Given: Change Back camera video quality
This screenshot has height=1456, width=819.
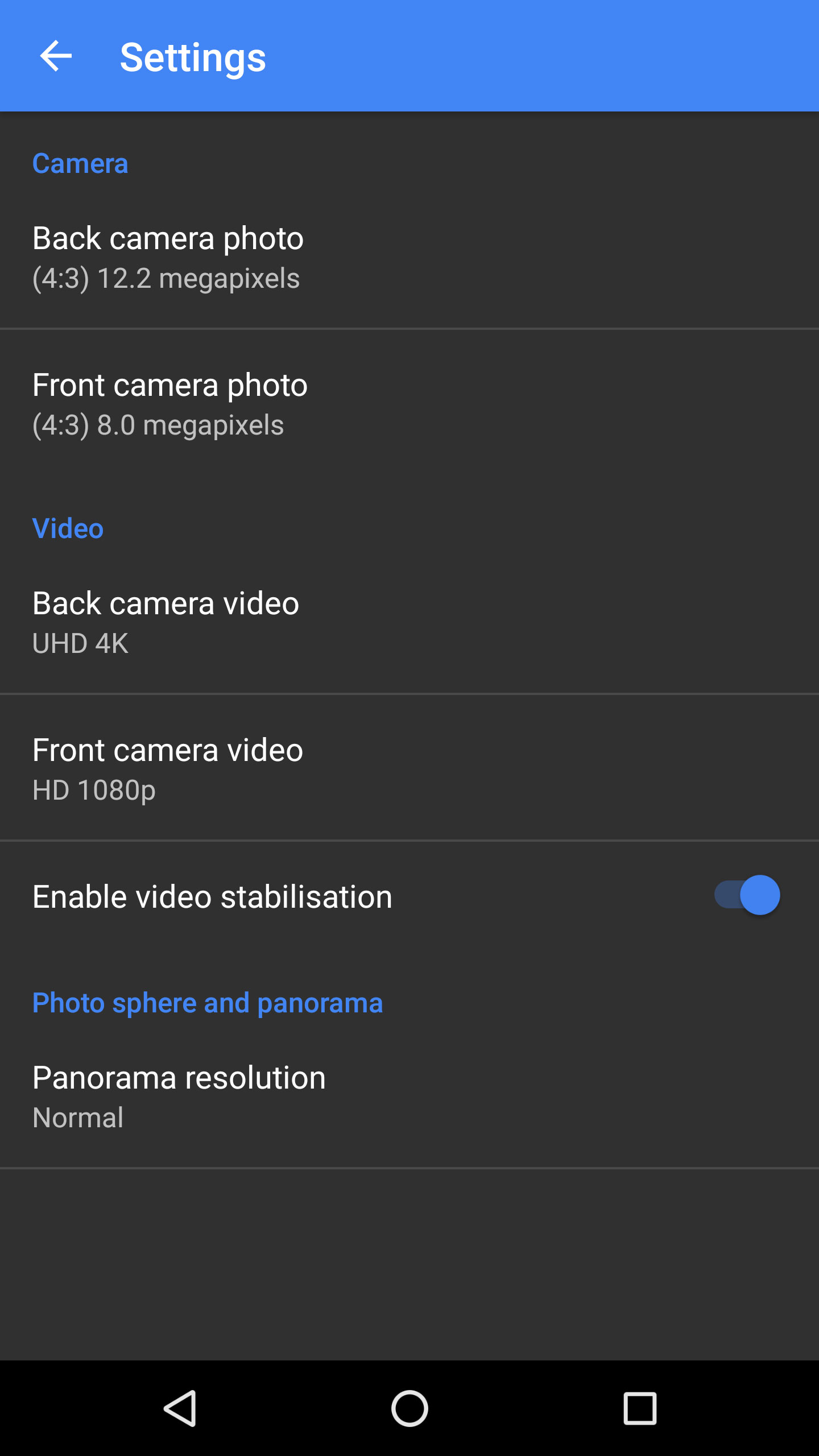Looking at the screenshot, I should click(409, 622).
